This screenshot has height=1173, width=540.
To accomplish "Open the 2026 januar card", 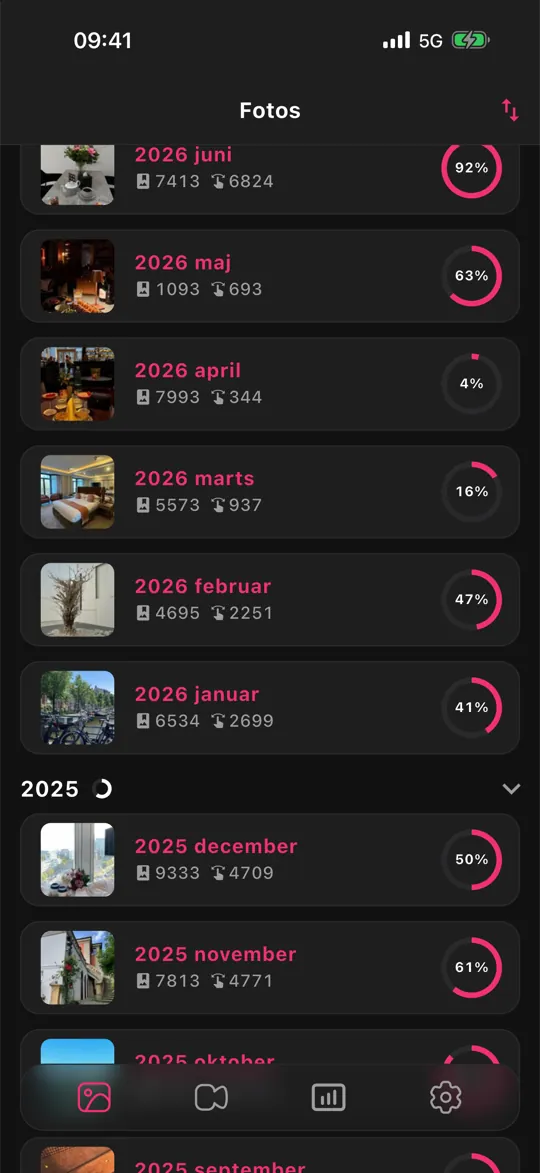I will 269,707.
